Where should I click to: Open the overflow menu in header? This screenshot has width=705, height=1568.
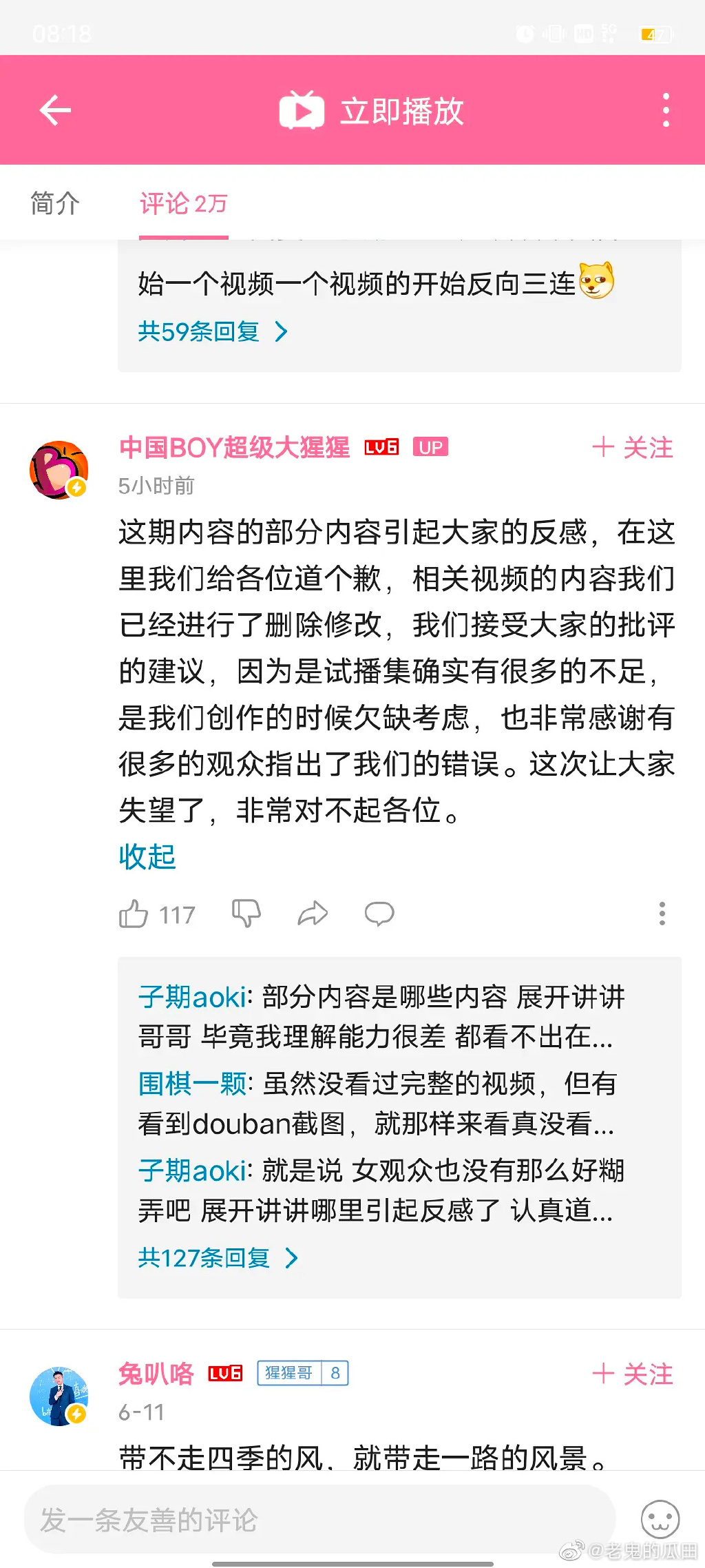click(665, 111)
